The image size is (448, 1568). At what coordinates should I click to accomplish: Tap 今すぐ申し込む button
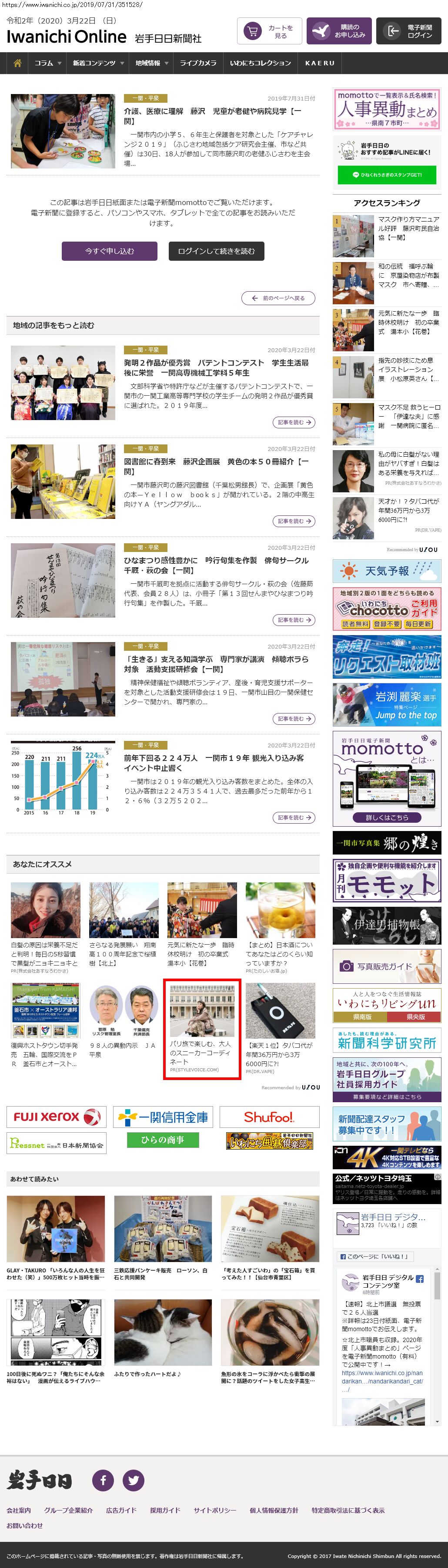[110, 251]
